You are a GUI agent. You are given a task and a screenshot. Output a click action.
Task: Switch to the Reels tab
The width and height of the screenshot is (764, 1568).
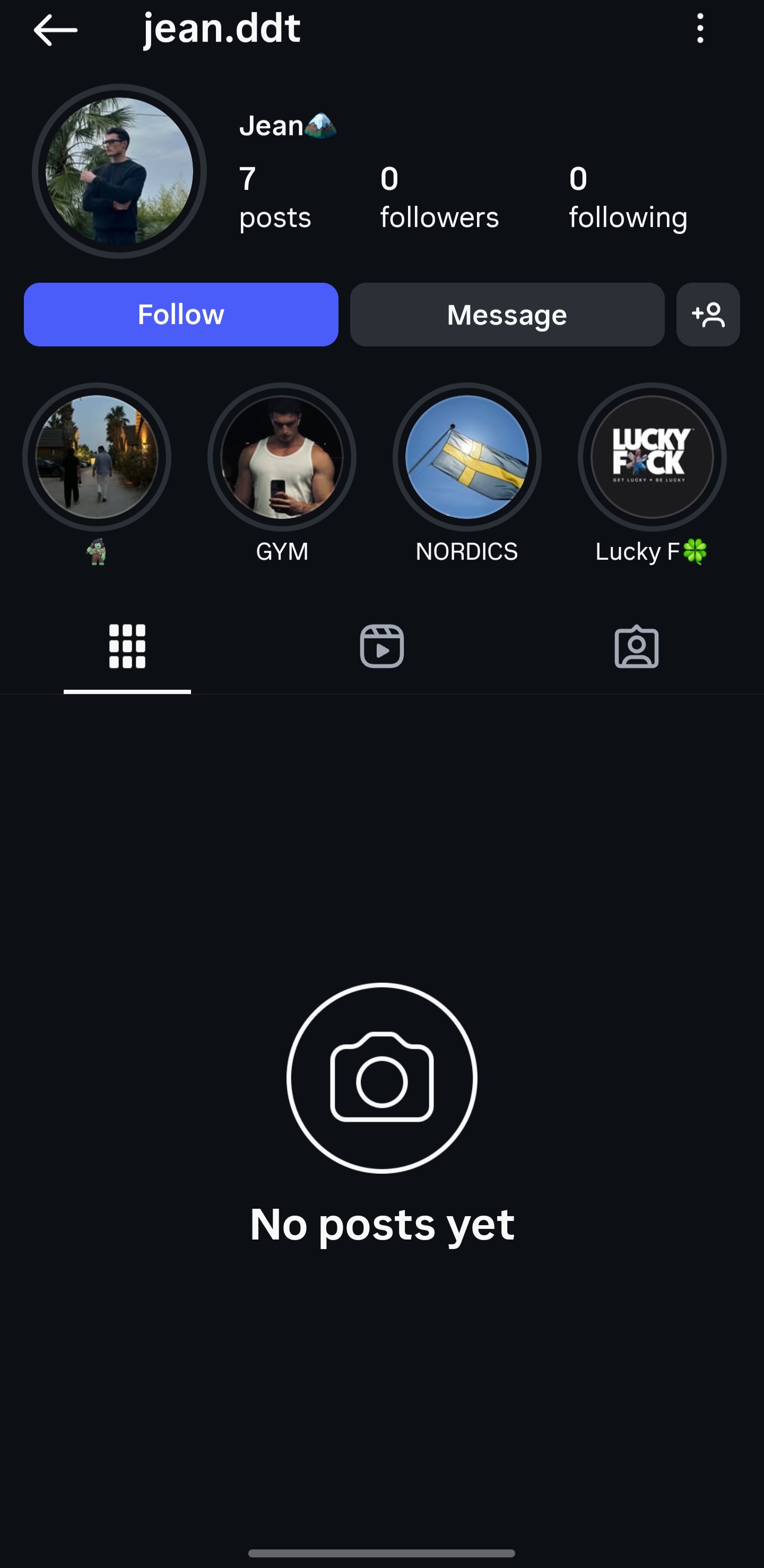381,646
